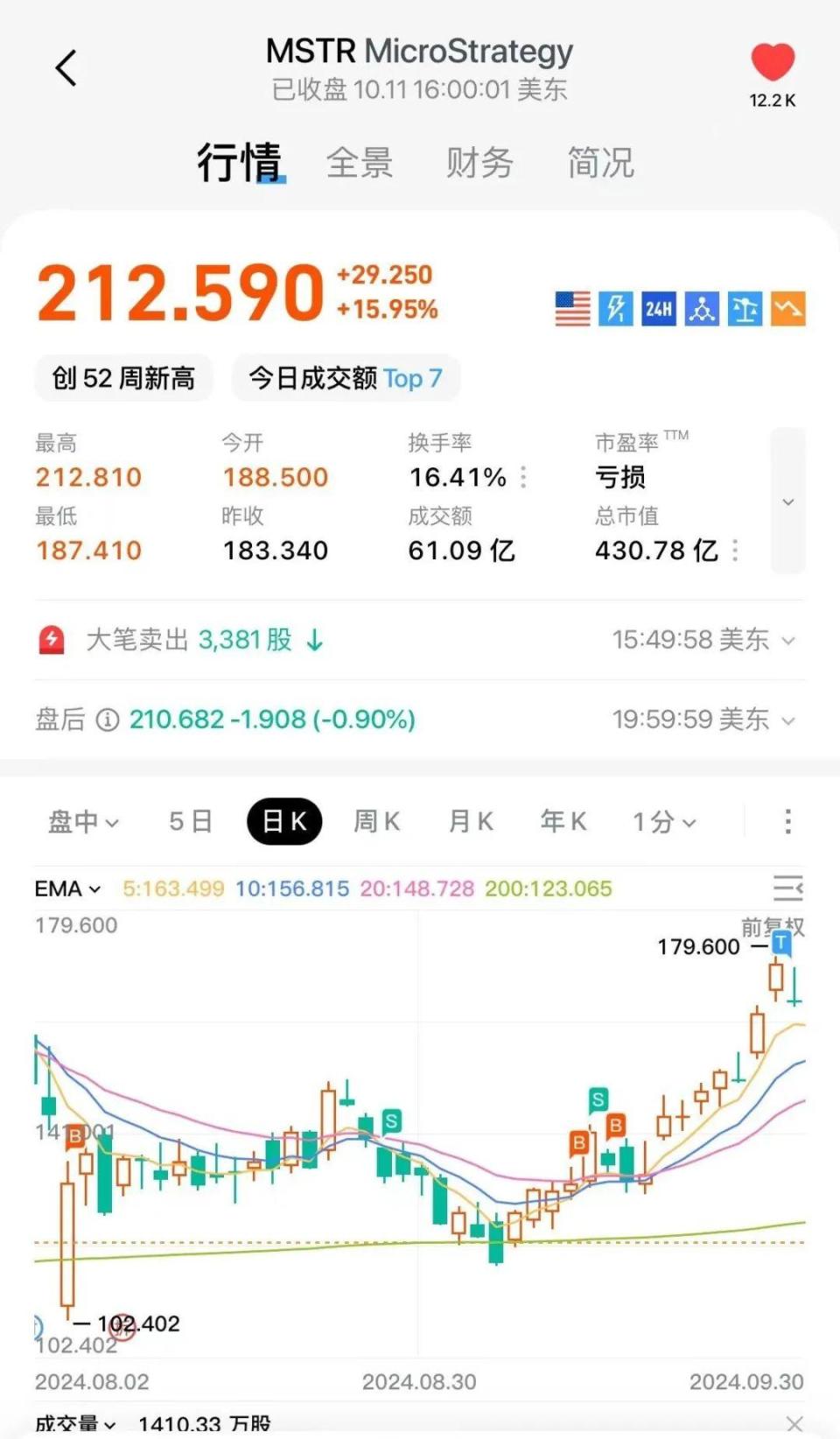Open the 今日成交额 Top 7 link
Viewport: 840px width, 1439px height.
(346, 378)
